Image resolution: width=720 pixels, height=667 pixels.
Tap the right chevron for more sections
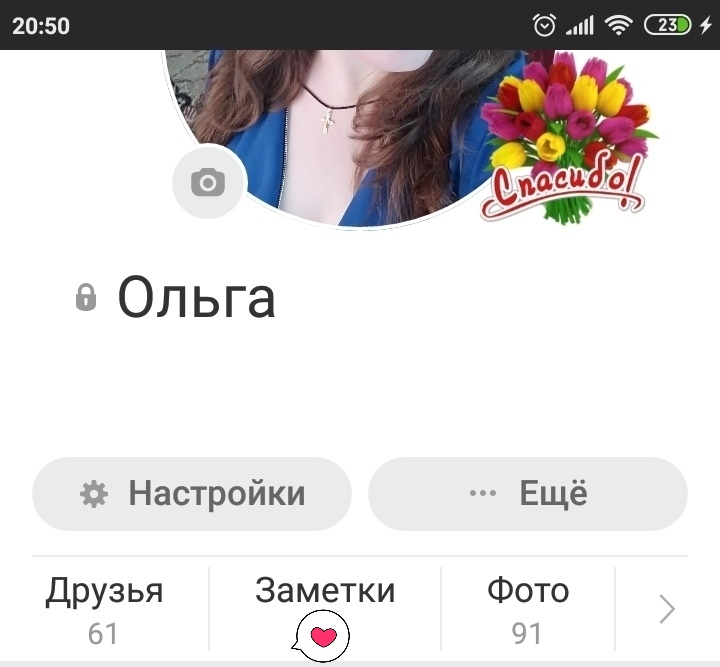[x=667, y=608]
